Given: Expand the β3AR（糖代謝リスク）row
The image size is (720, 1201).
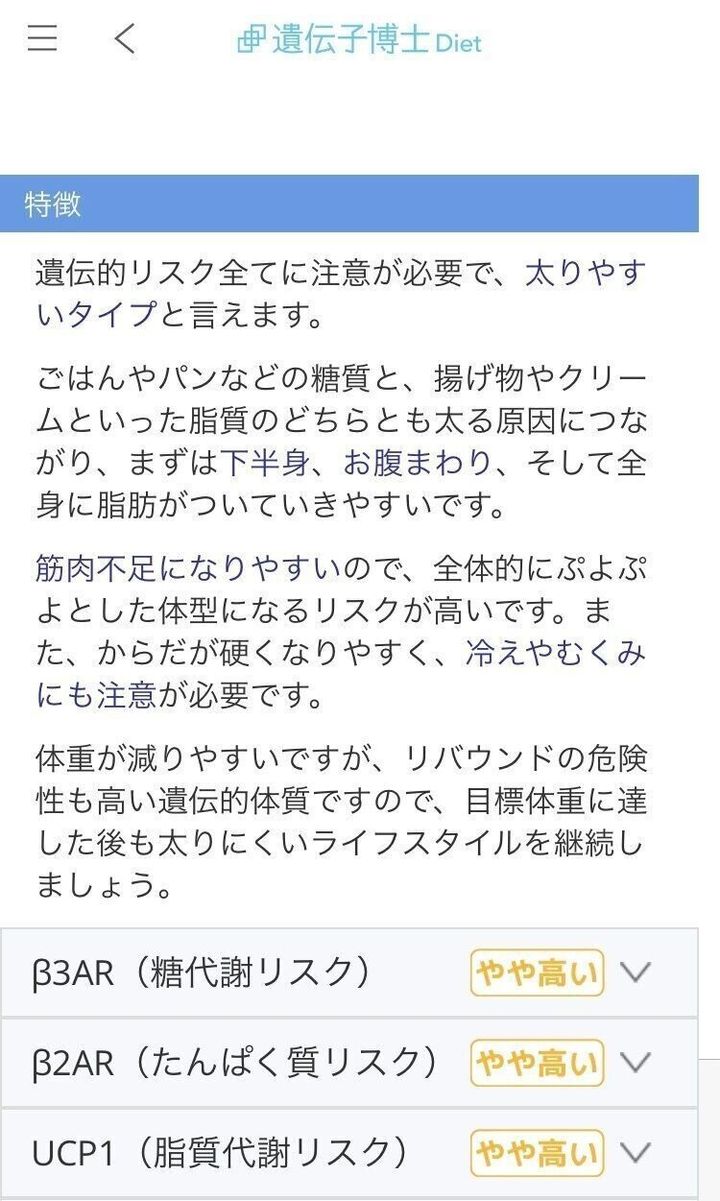Looking at the screenshot, I should [x=635, y=972].
